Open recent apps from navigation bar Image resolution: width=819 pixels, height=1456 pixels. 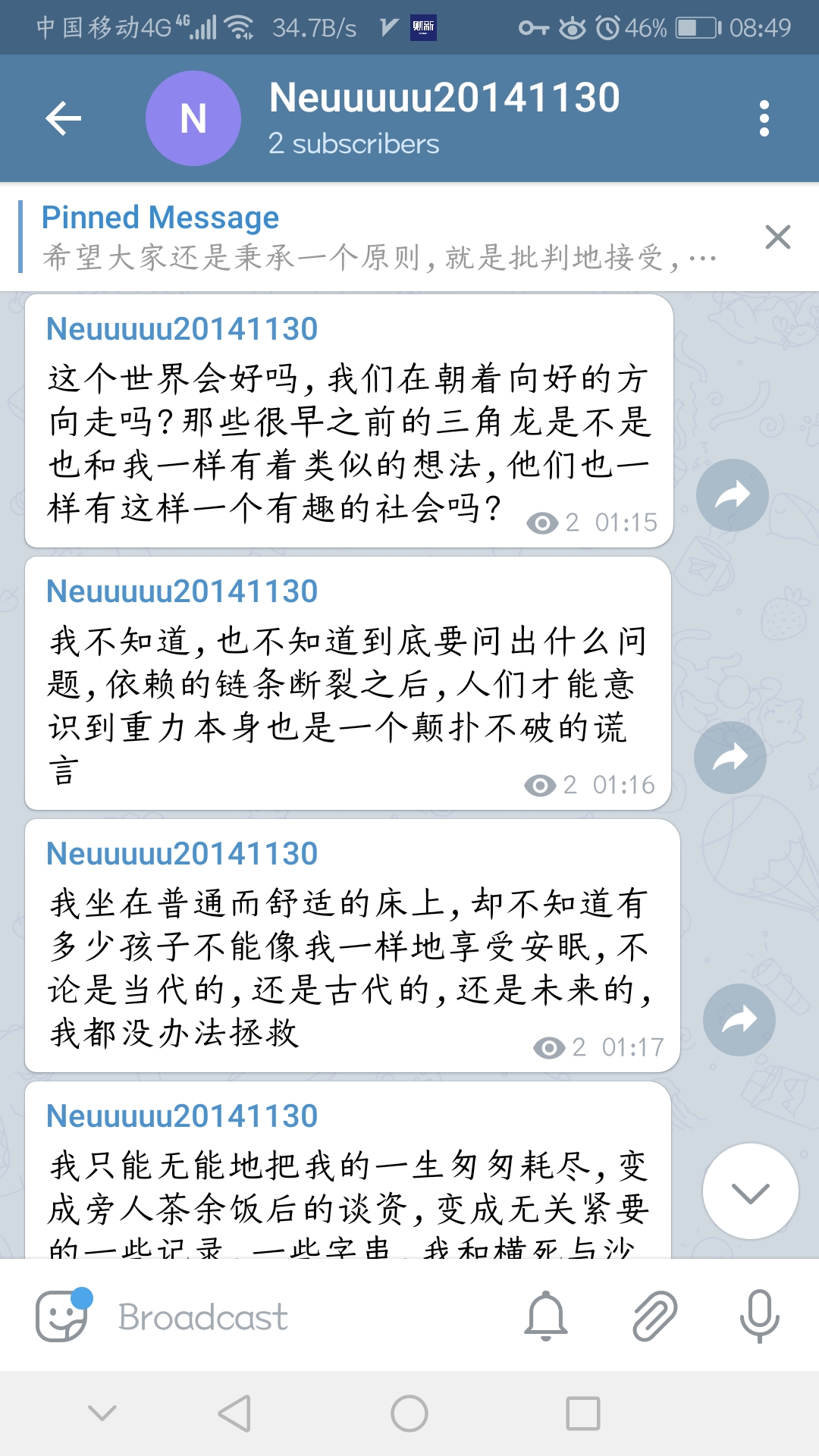tap(582, 1414)
